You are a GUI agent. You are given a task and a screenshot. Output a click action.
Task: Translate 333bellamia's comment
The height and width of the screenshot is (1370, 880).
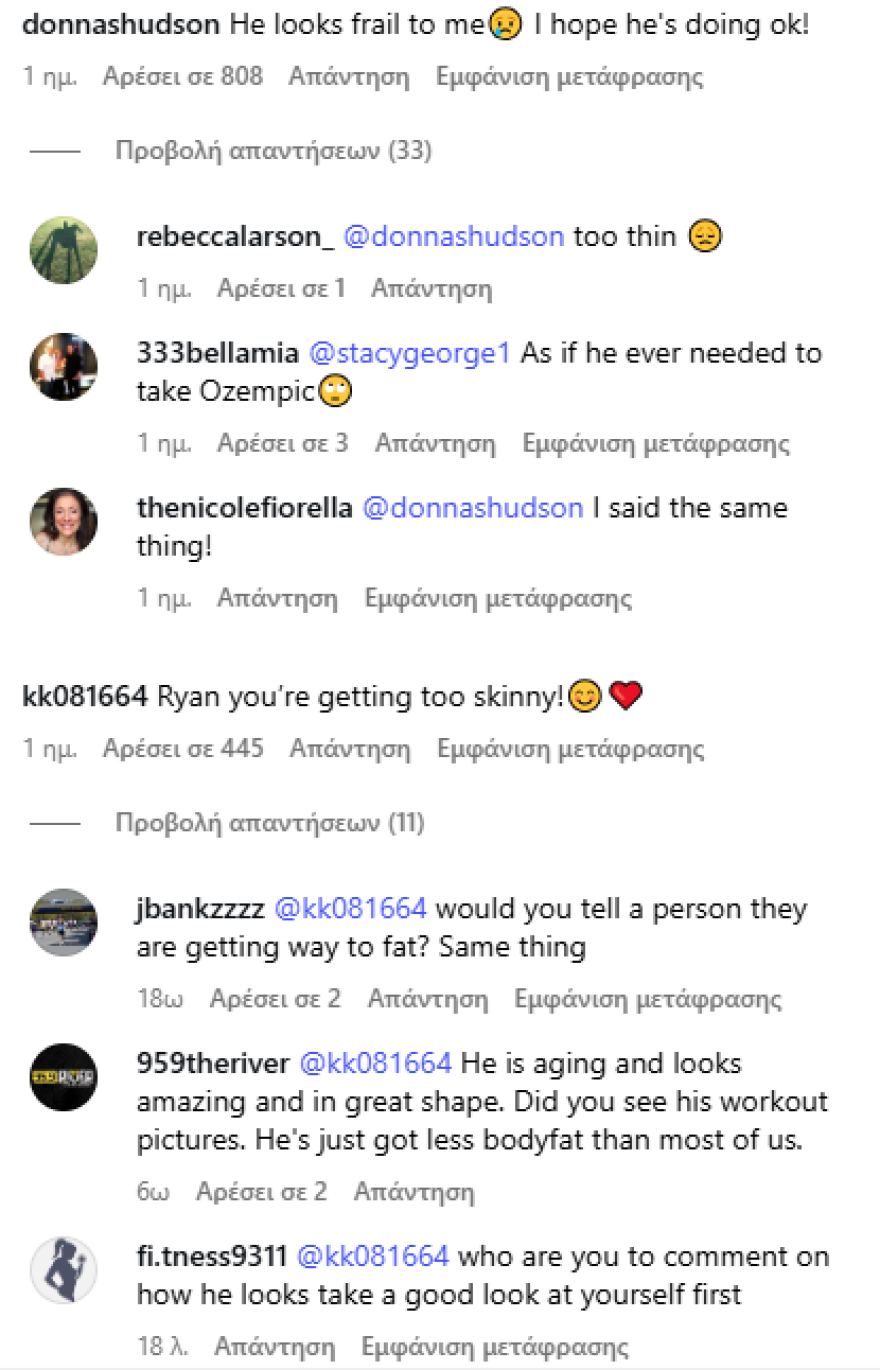click(x=656, y=443)
